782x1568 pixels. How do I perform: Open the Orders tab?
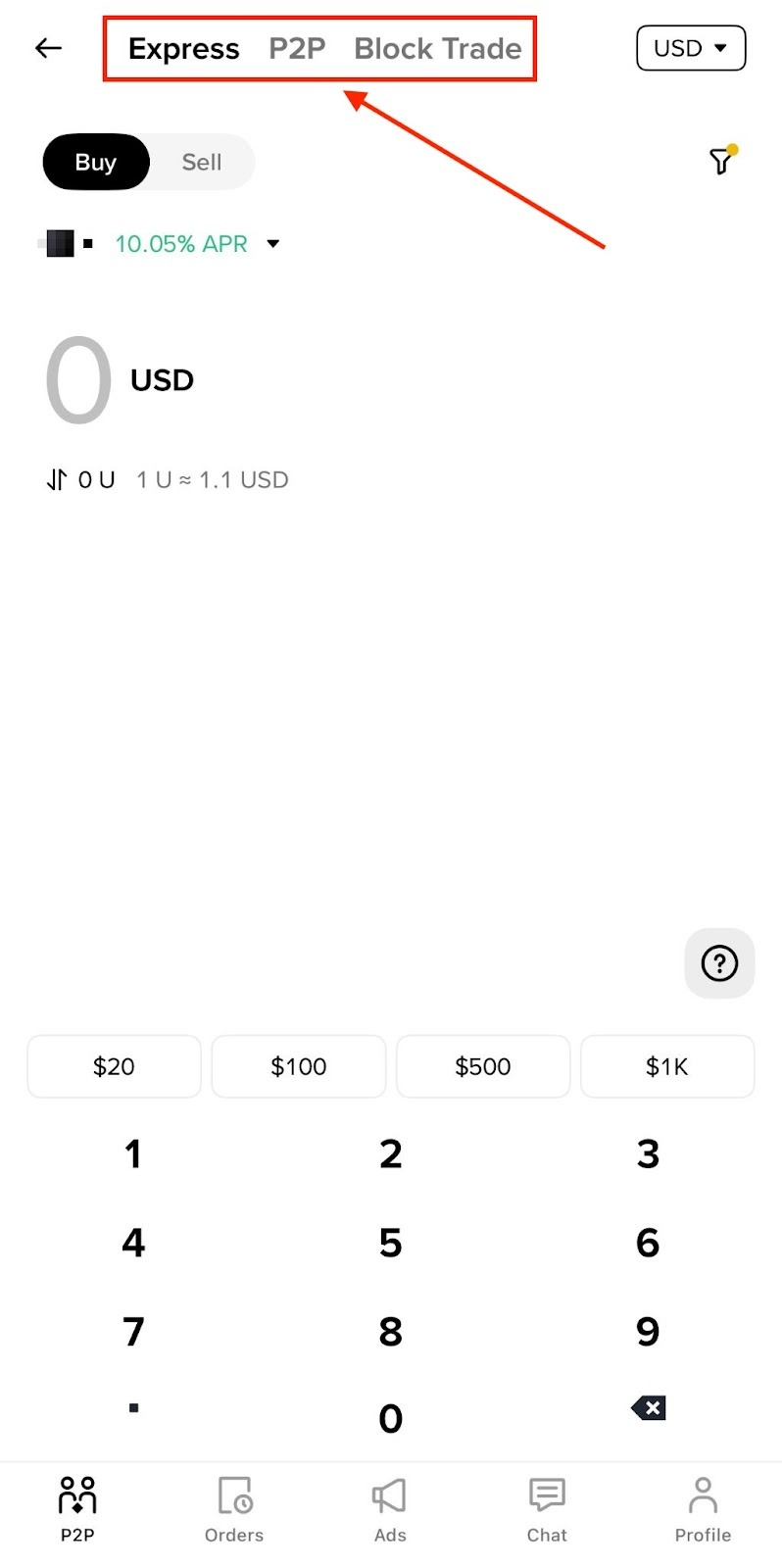[x=234, y=1509]
